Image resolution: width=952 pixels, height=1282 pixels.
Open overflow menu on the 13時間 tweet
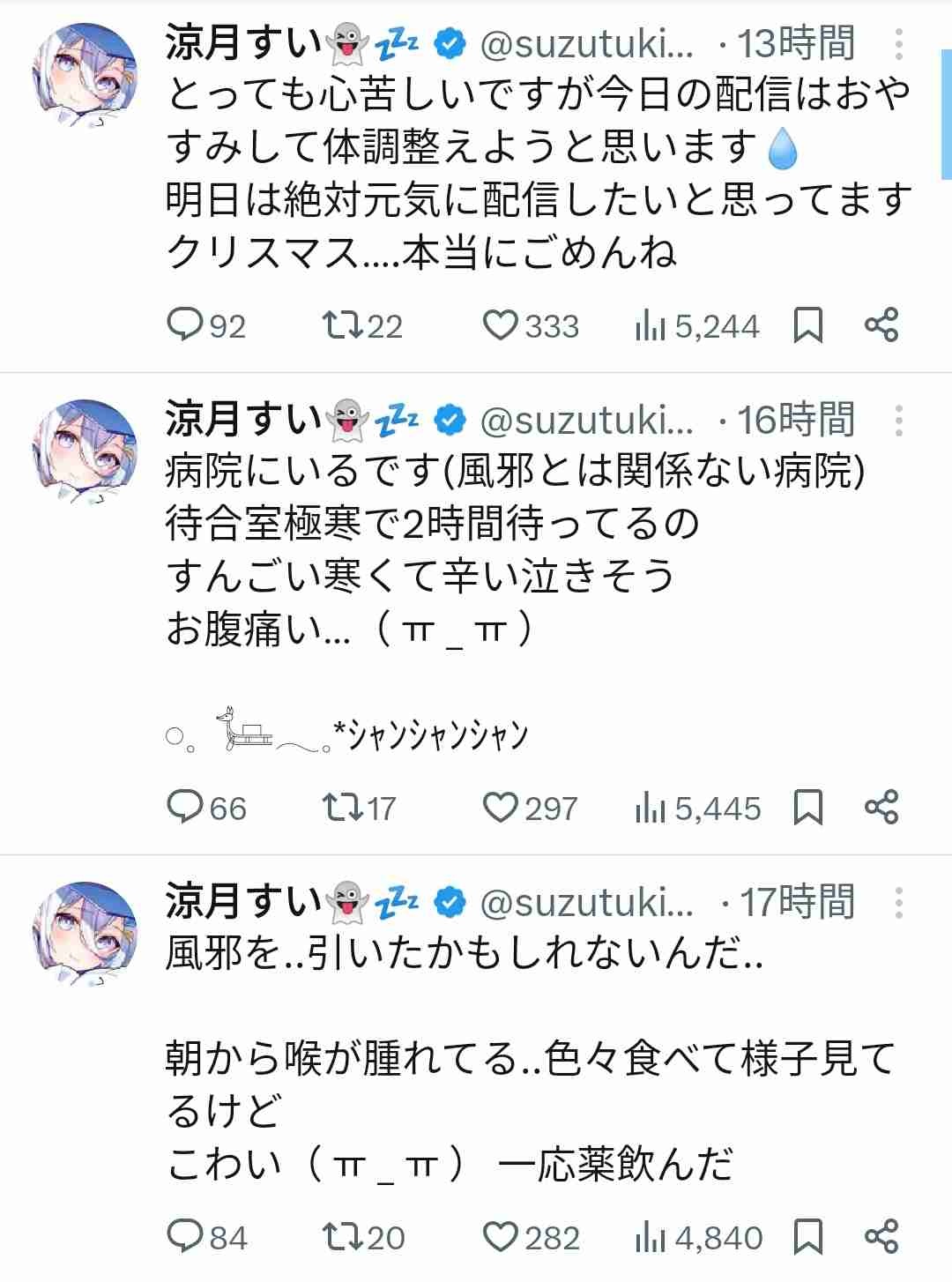[x=898, y=44]
